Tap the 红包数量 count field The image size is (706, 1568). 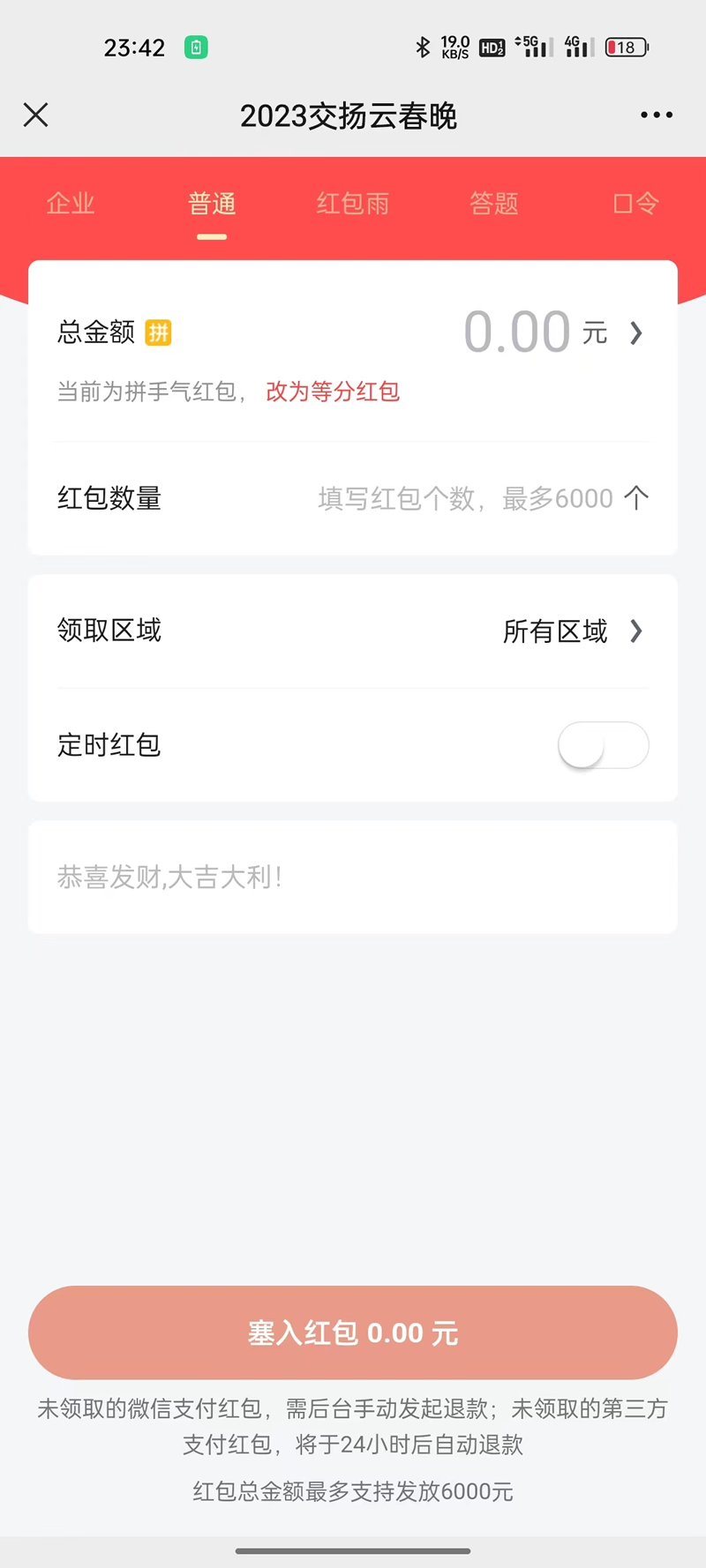click(x=353, y=498)
